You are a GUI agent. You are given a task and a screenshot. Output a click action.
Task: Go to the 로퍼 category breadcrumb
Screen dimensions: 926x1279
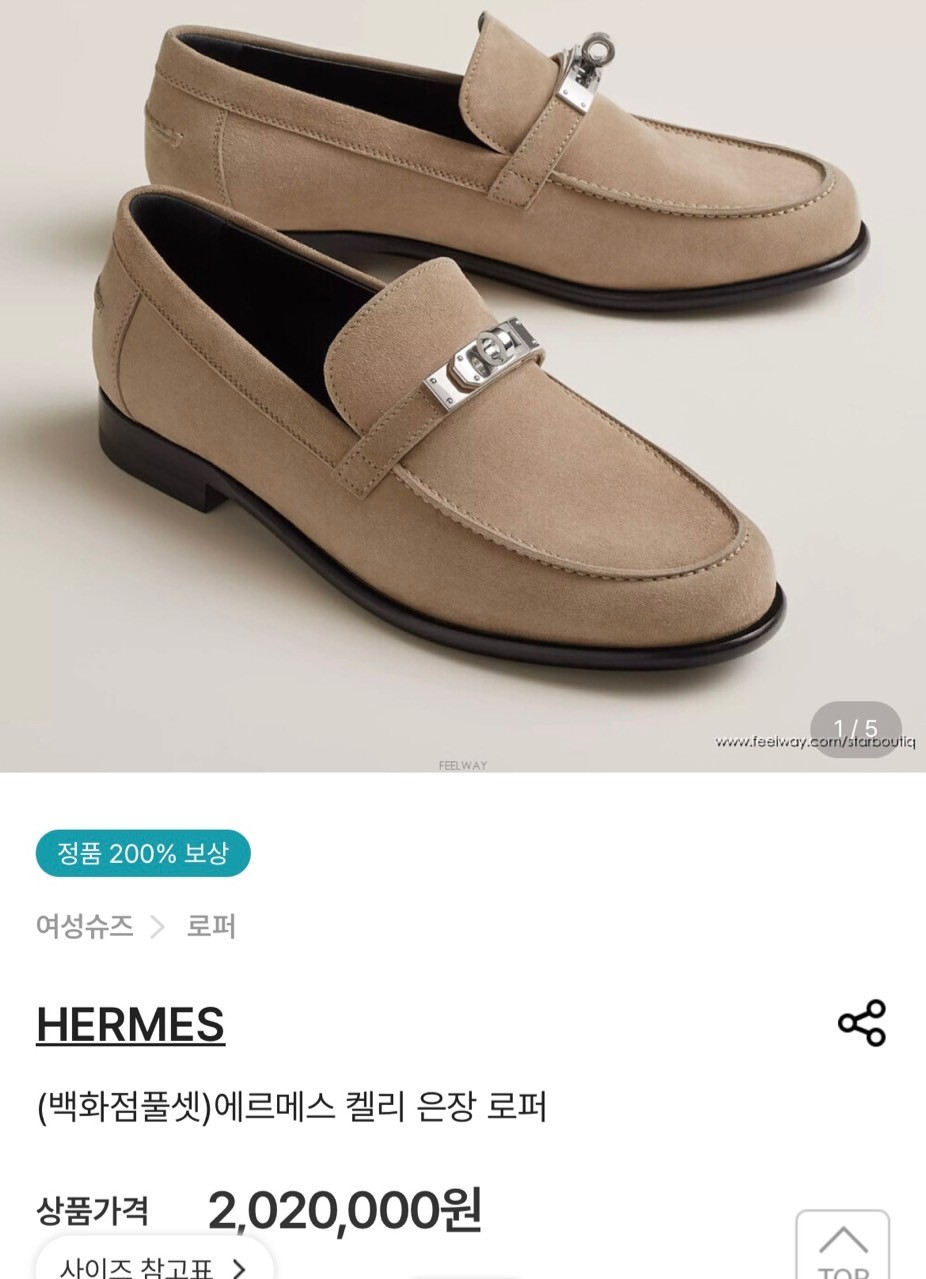211,926
